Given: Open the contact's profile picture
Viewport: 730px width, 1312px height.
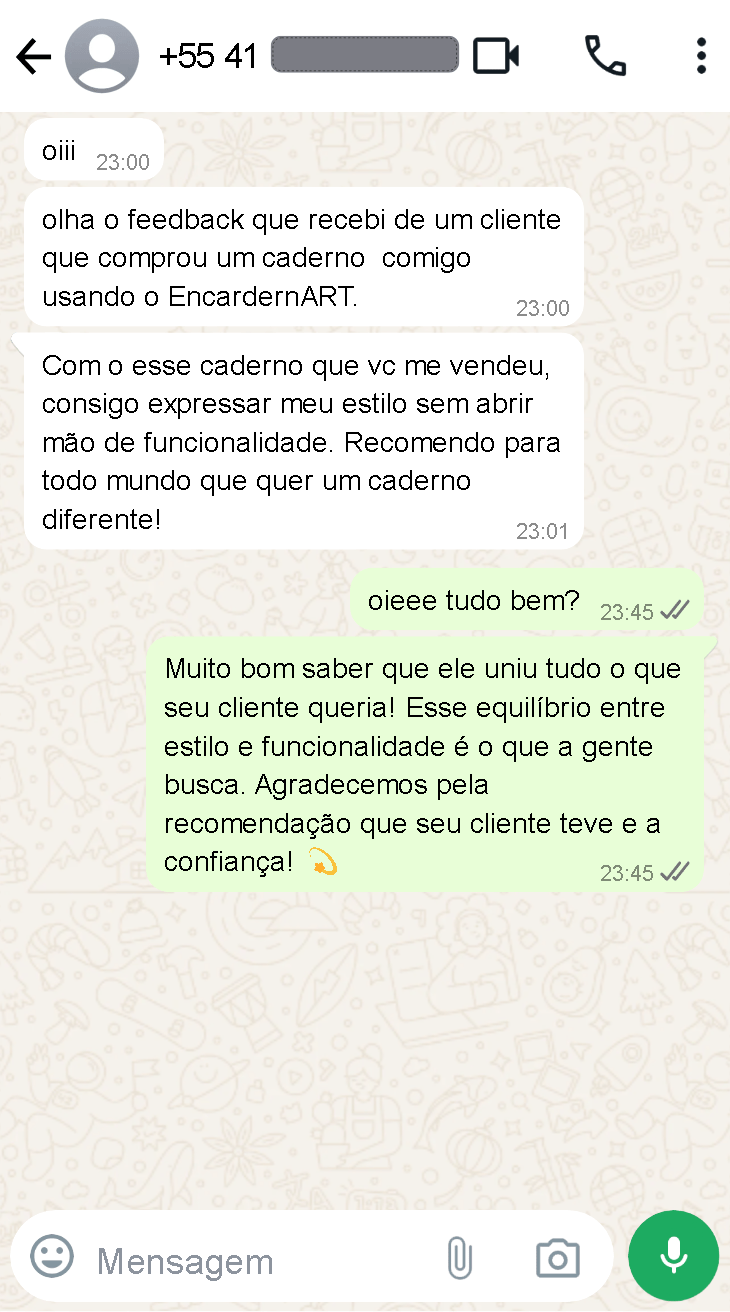Looking at the screenshot, I should [101, 55].
